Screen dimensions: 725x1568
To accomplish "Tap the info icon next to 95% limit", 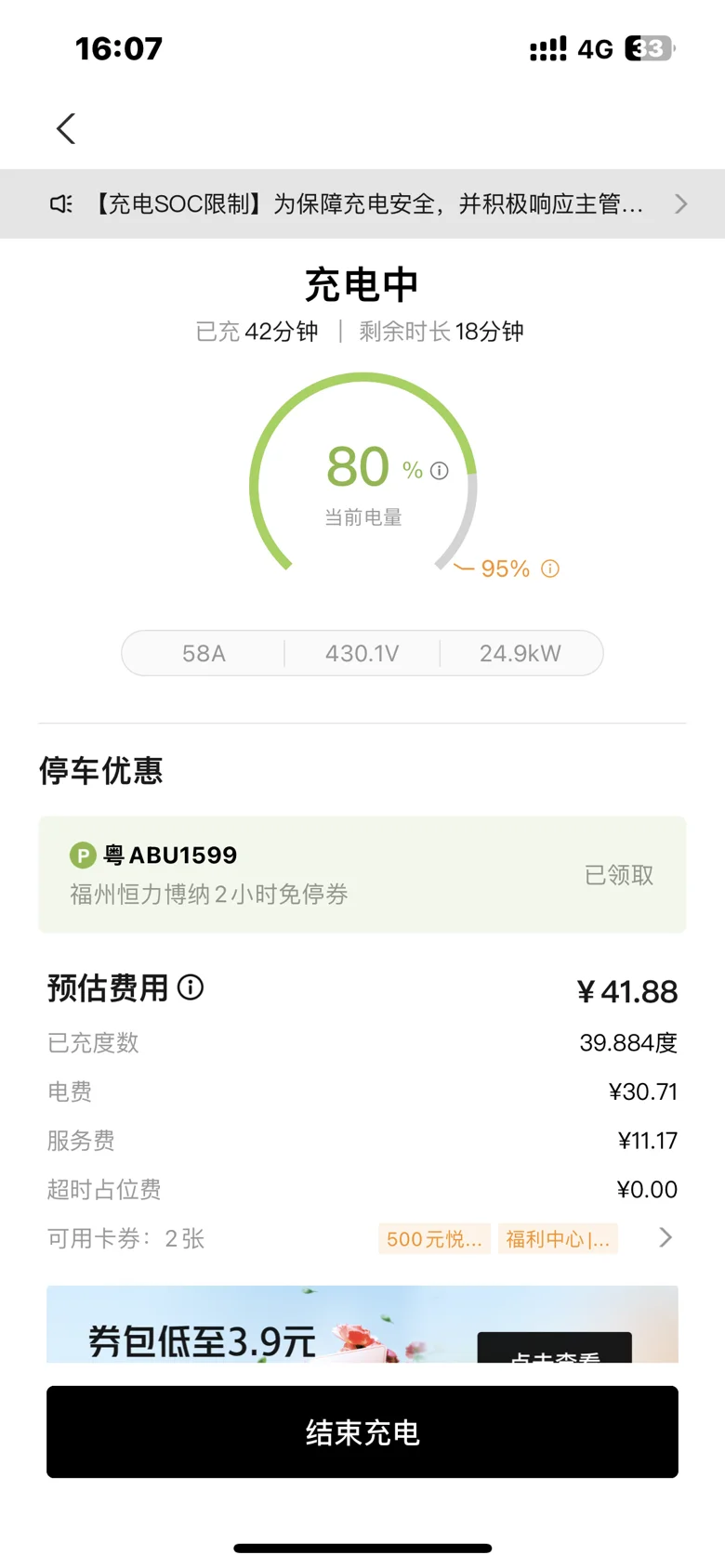I will (x=550, y=568).
